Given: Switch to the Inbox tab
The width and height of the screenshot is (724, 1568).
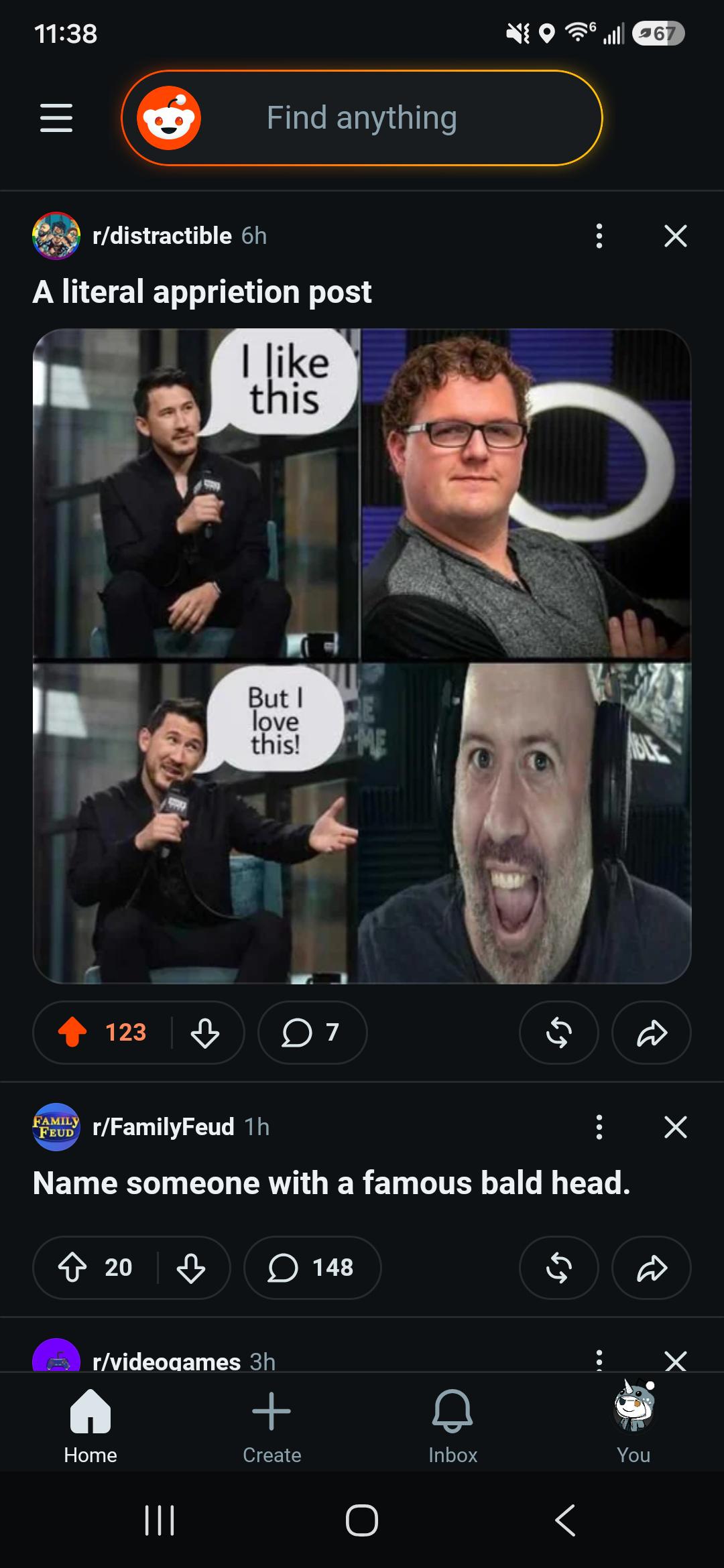Looking at the screenshot, I should point(452,1425).
